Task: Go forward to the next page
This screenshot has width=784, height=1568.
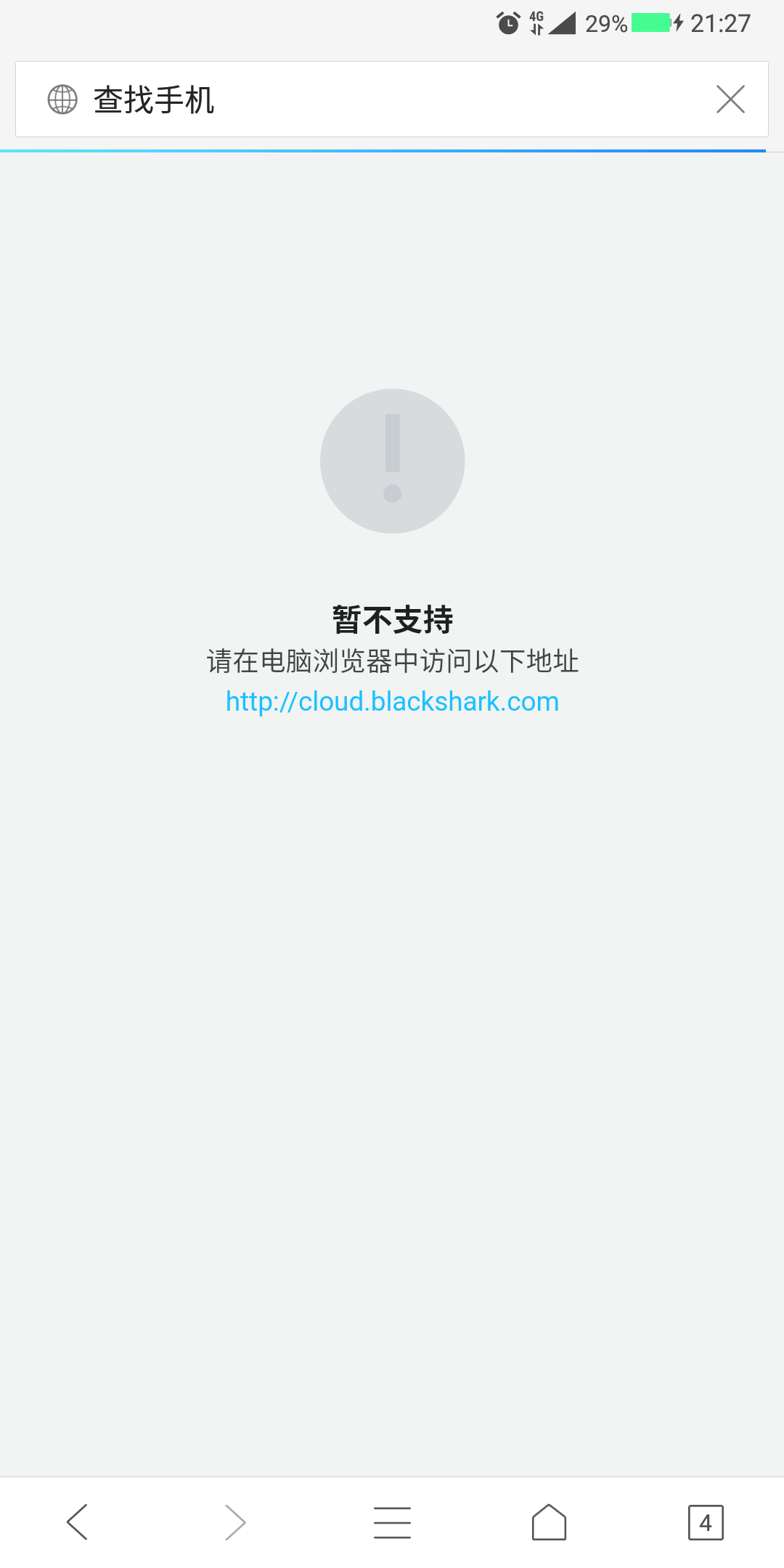Action: click(x=234, y=1522)
